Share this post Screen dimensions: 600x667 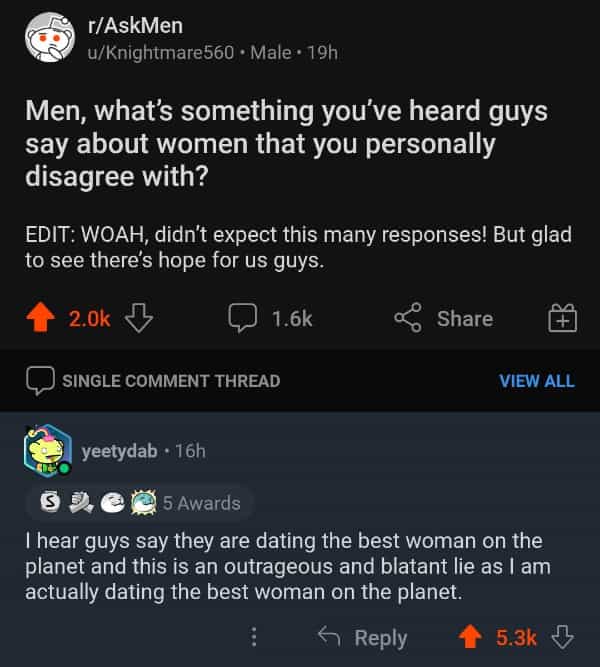[443, 318]
